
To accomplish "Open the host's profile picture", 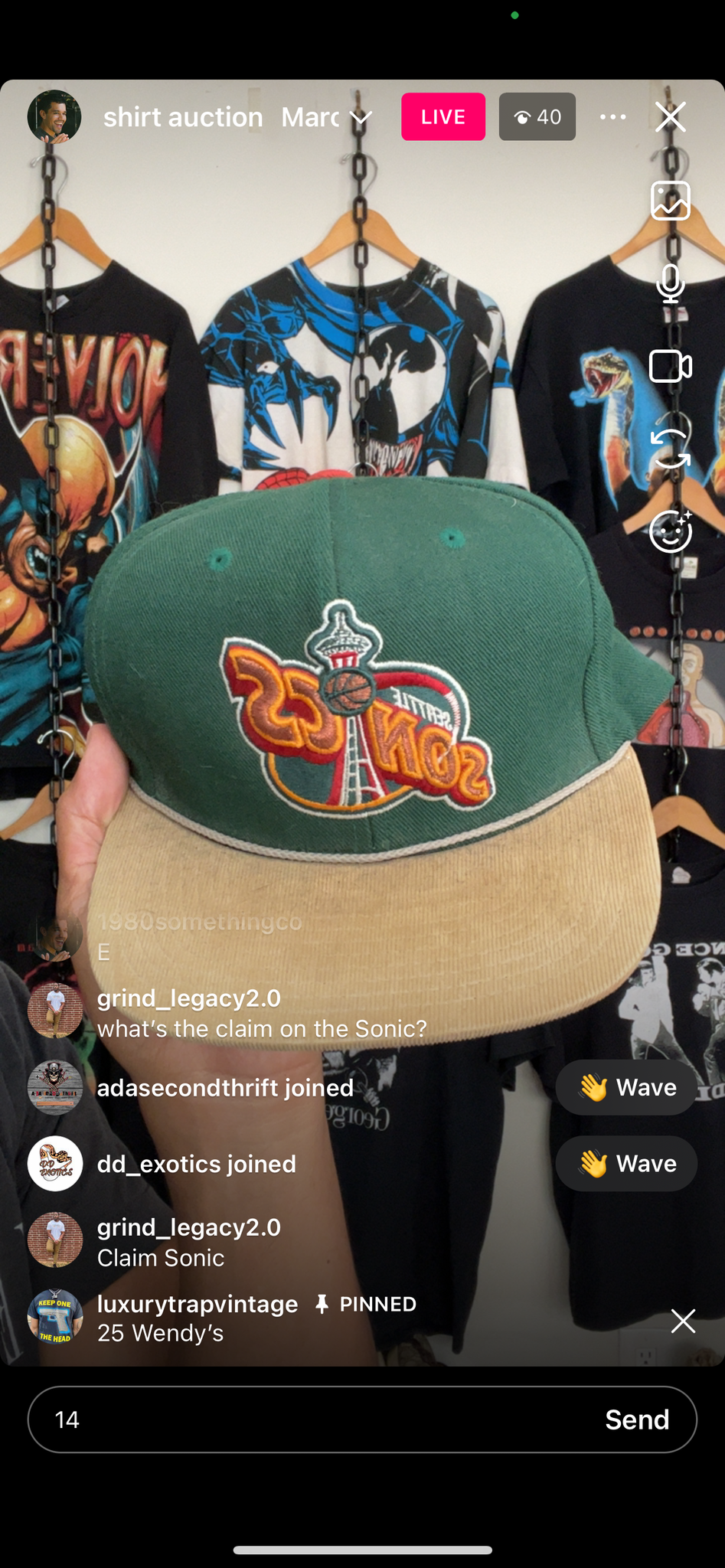I will pos(54,117).
